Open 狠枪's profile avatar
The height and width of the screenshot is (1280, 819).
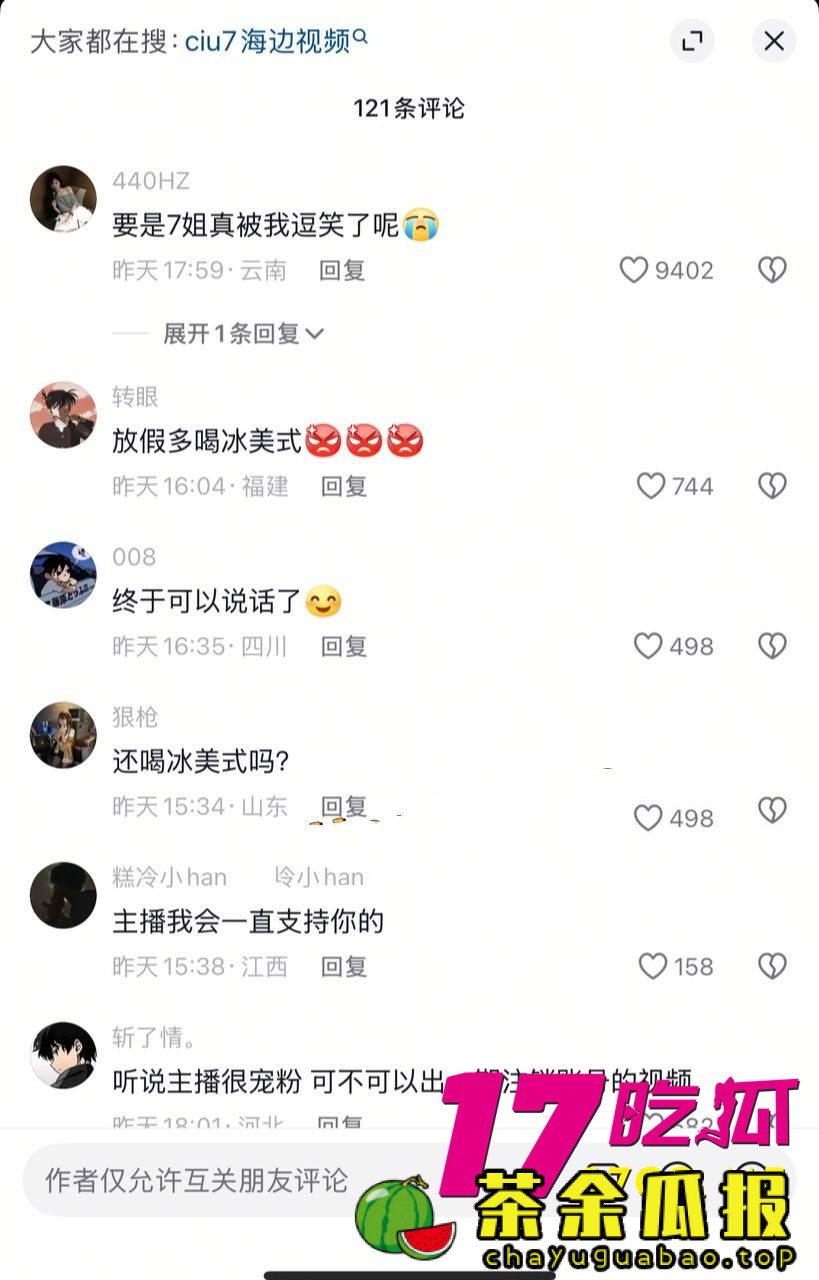click(x=63, y=734)
